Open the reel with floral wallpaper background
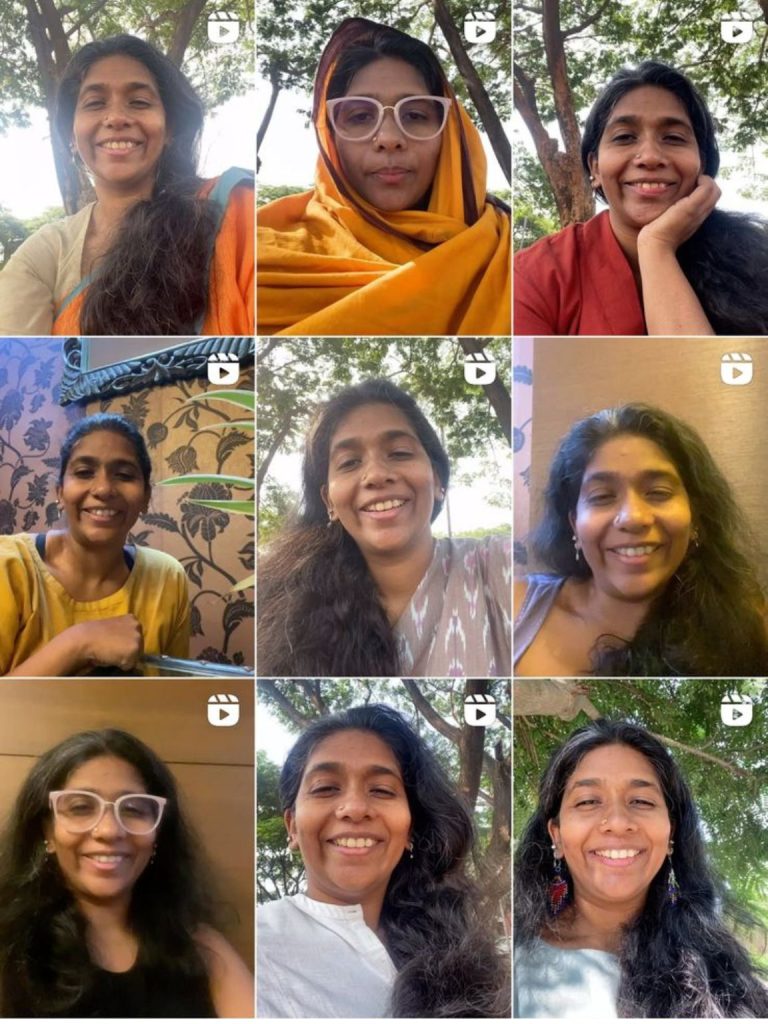The width and height of the screenshot is (768, 1024). point(127,507)
